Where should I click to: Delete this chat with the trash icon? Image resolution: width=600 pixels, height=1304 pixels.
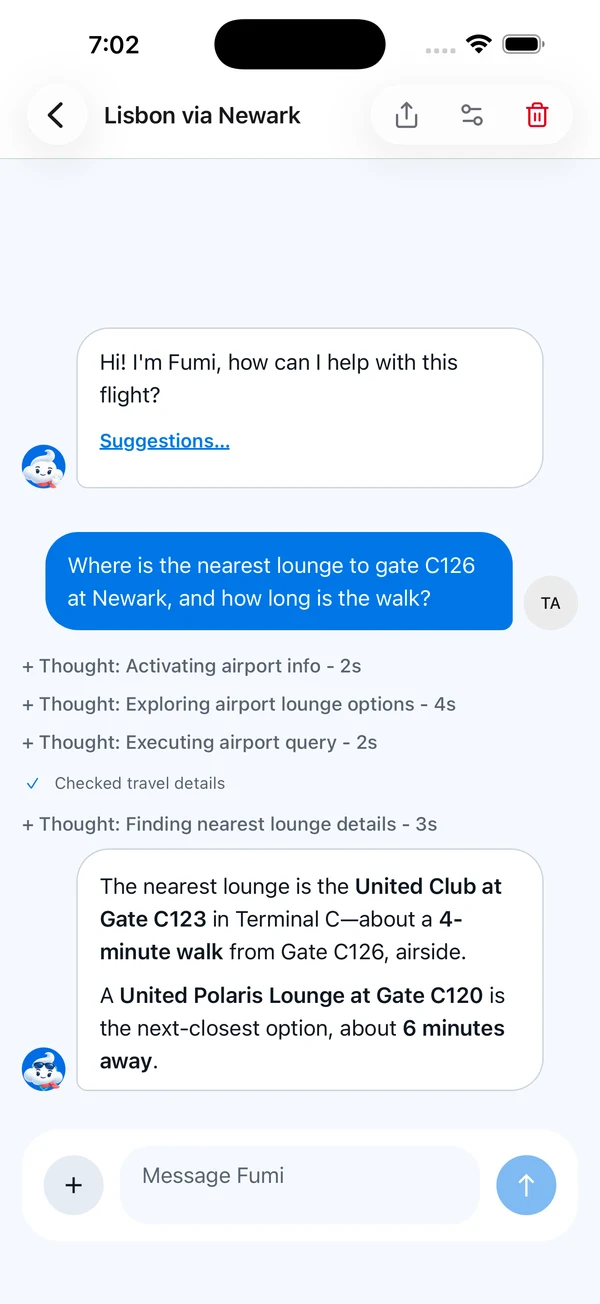coord(537,115)
